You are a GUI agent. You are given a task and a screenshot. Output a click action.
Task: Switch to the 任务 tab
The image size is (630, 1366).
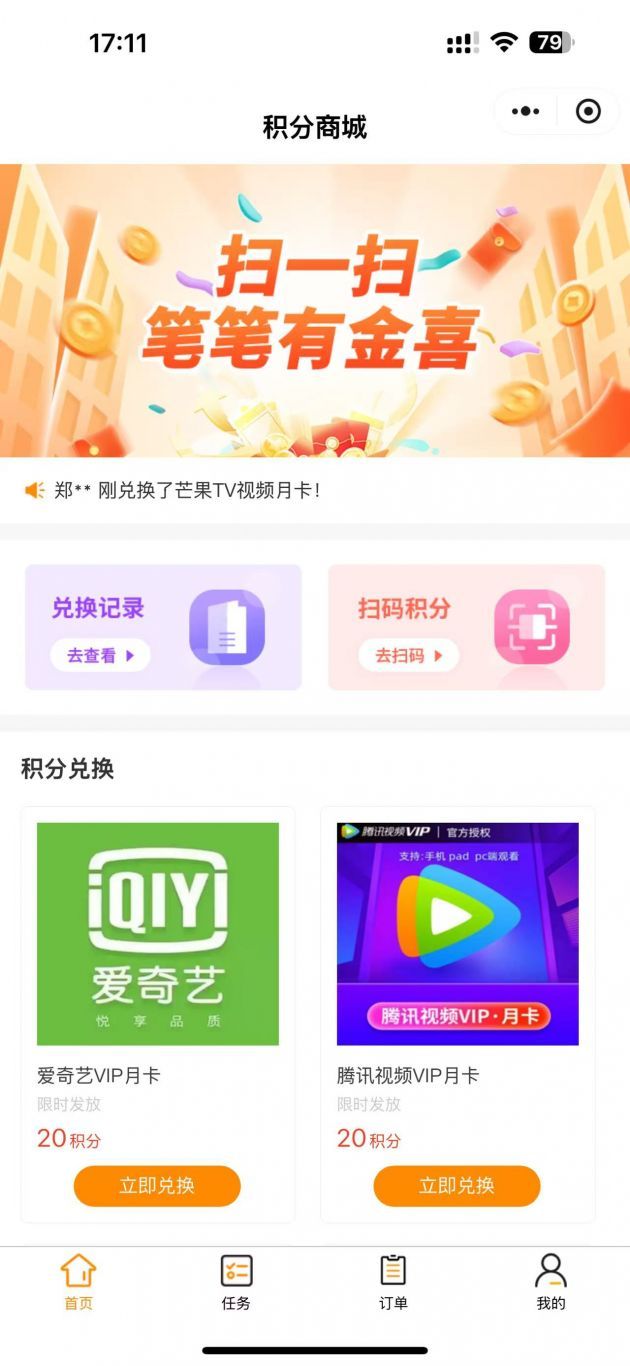point(236,1282)
